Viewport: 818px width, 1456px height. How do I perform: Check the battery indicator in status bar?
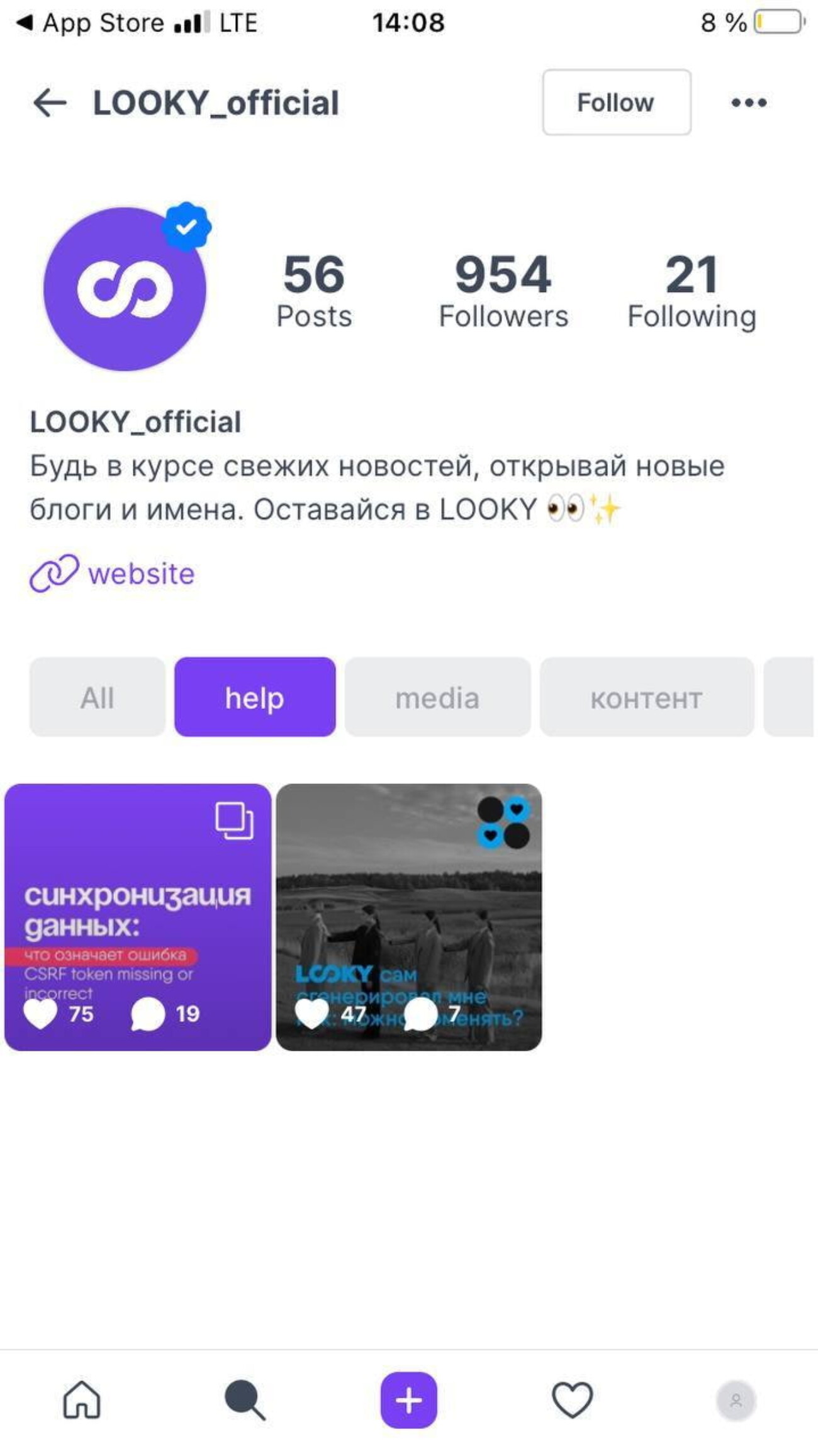pos(778,22)
